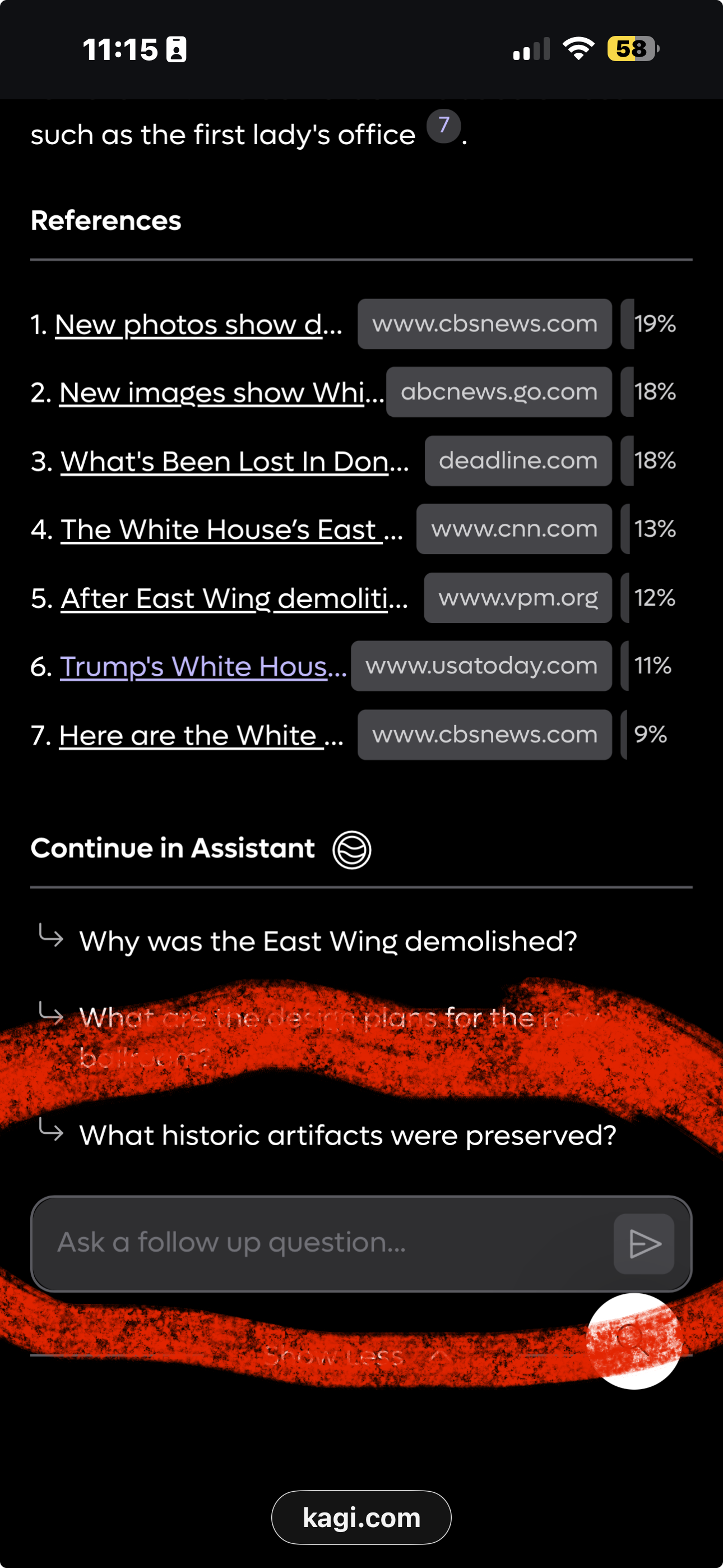This screenshot has width=723, height=1568.
Task: Open reference 'Trump's White Hous...'
Action: tap(203, 667)
